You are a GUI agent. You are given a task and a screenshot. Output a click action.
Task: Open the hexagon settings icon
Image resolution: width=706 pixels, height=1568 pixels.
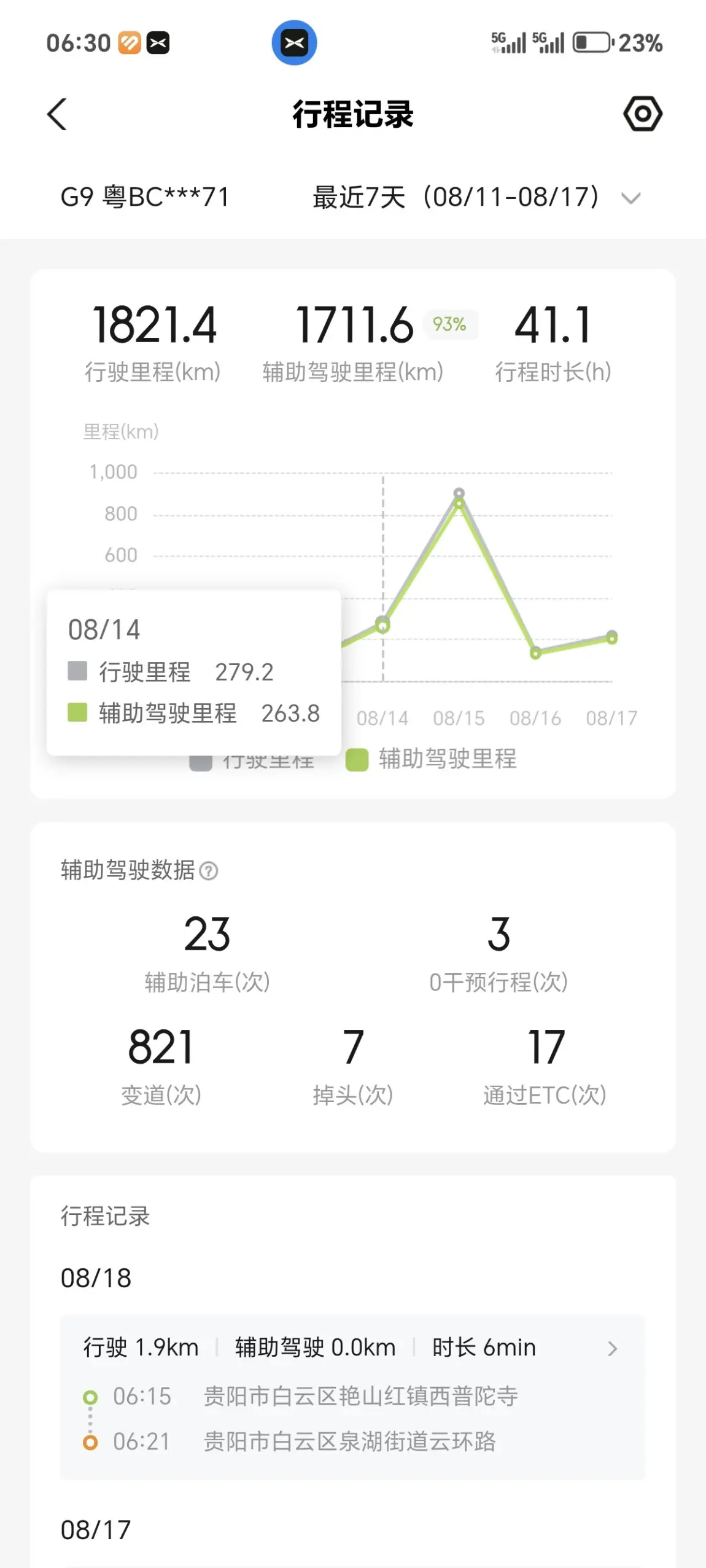click(642, 114)
